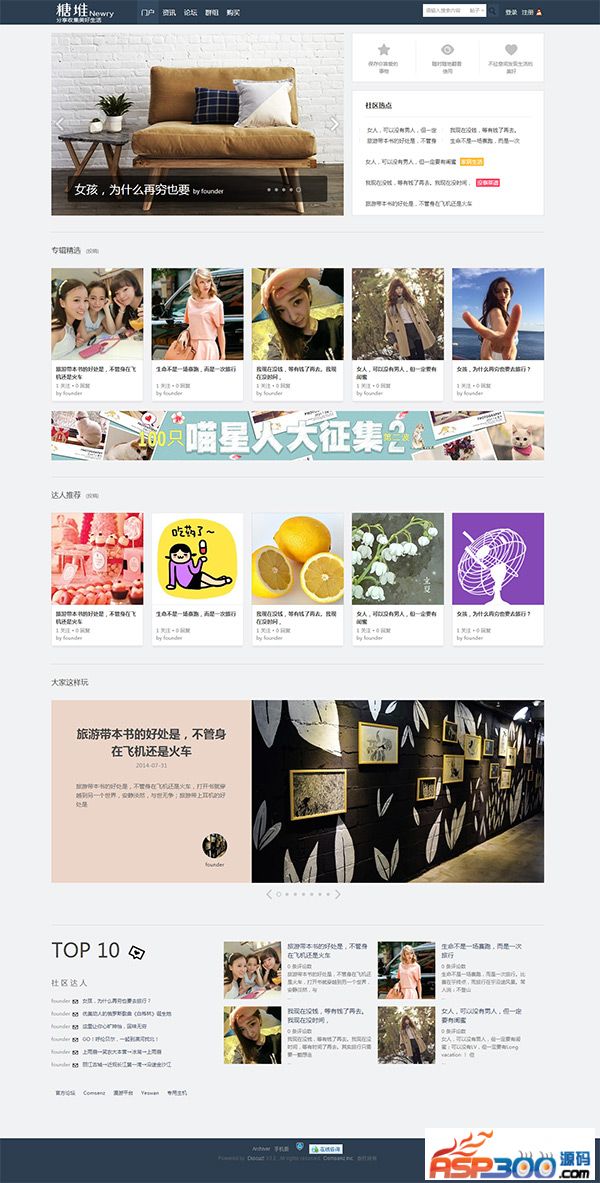Open the 手机版 mobile version link
Screen dimensions: 600x1183
281,1148
